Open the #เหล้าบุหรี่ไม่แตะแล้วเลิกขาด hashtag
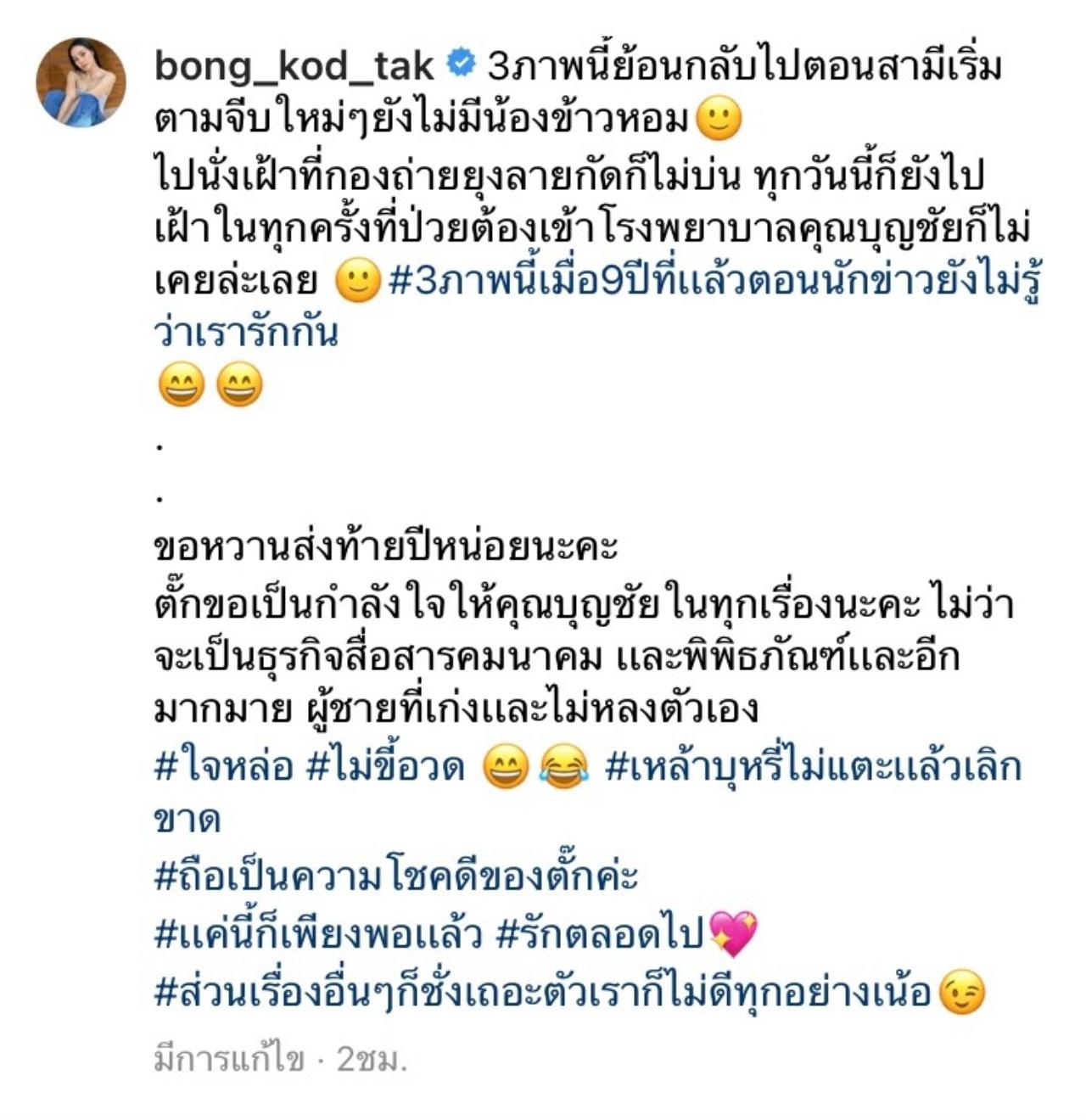 click(x=812, y=768)
